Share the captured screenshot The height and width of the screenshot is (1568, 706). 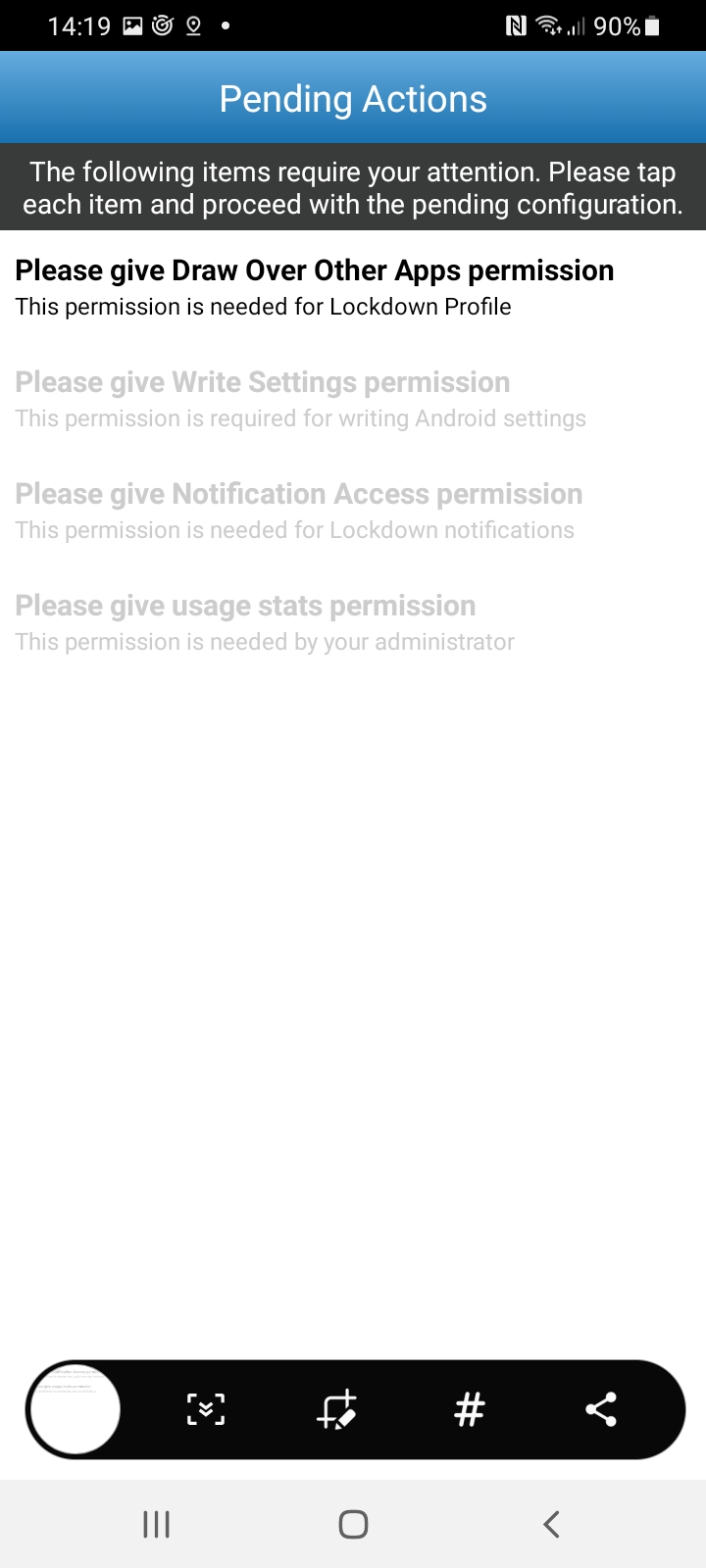[x=600, y=1409]
